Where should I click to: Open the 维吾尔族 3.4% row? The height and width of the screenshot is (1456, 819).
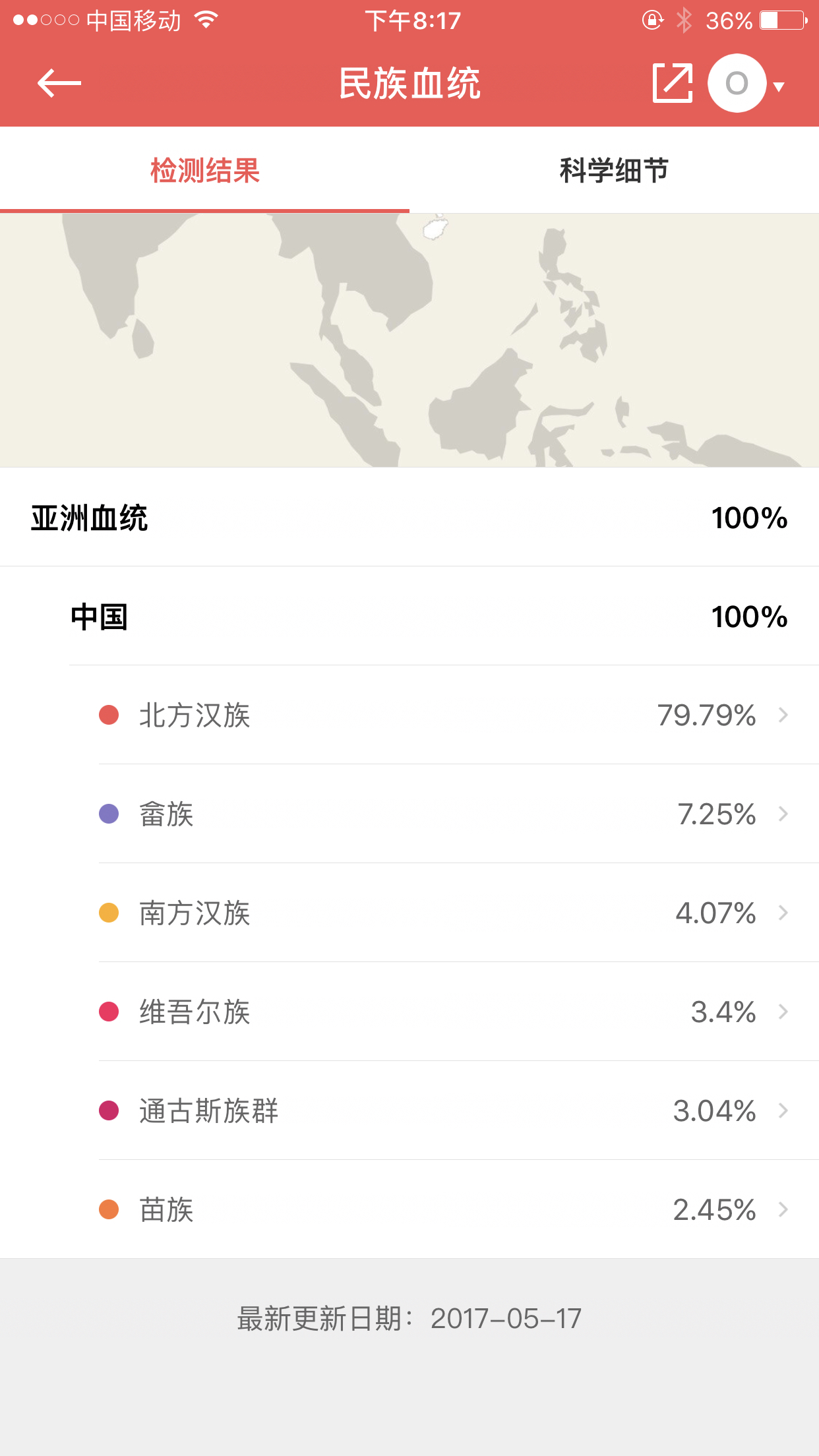pos(444,1012)
